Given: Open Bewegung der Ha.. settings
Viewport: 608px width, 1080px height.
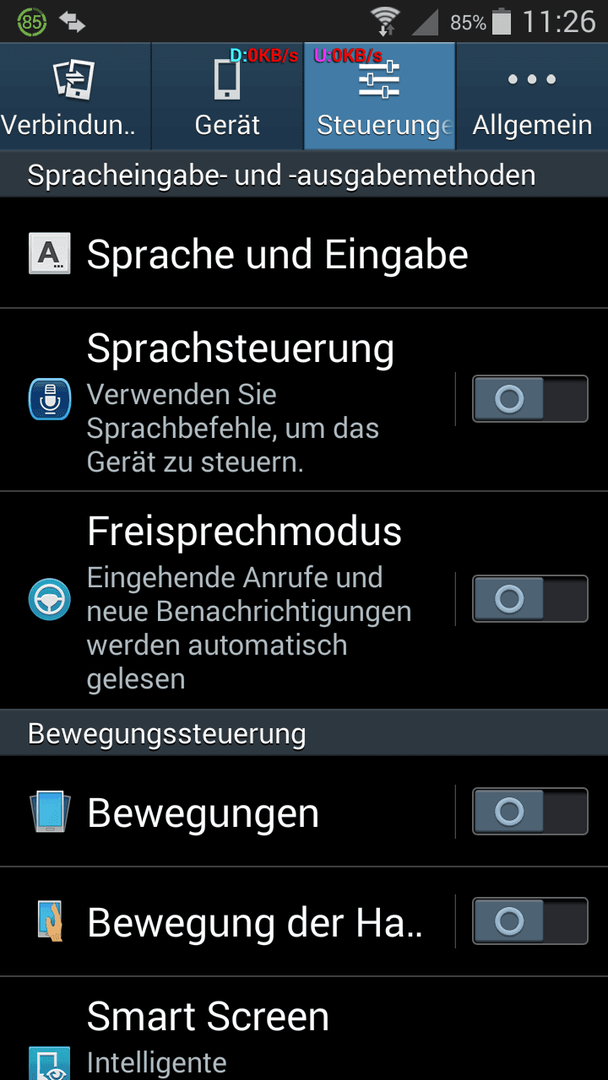Looking at the screenshot, I should point(227,922).
